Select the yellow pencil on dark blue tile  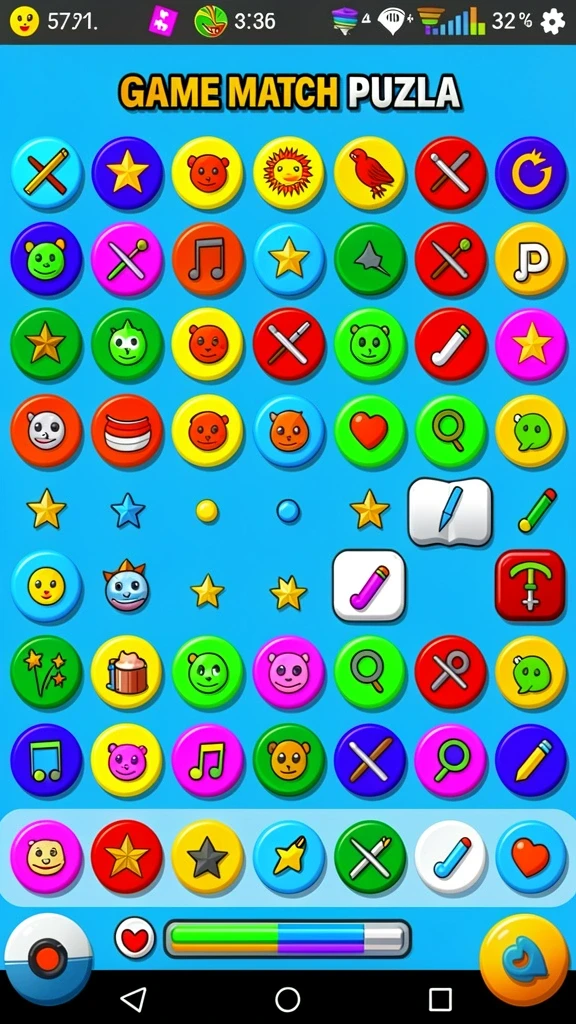point(530,760)
